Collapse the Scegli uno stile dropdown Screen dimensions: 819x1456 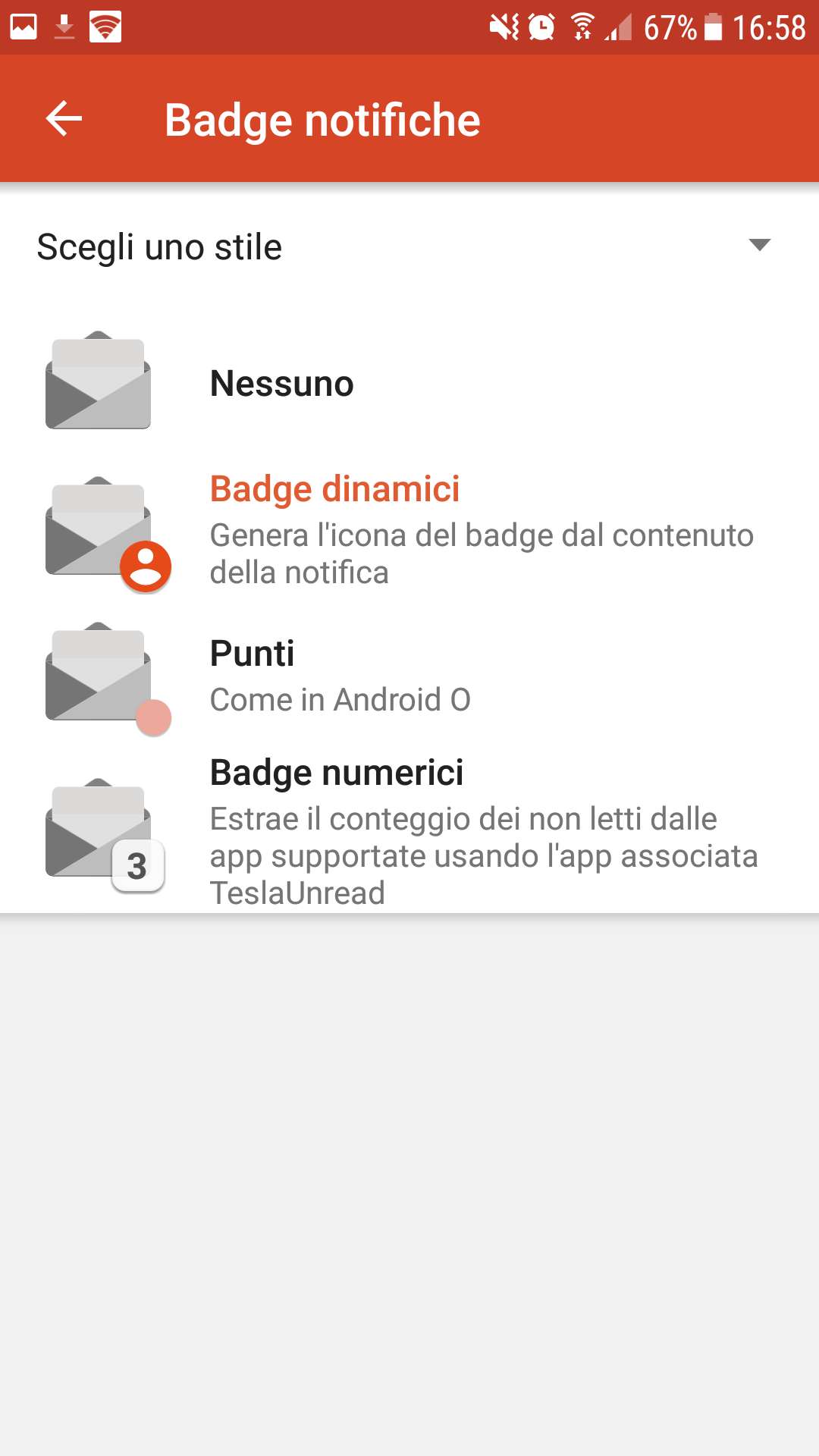[x=759, y=245]
